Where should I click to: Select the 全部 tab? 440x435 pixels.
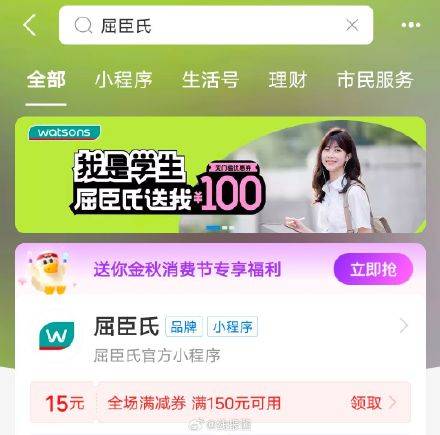coord(46,80)
